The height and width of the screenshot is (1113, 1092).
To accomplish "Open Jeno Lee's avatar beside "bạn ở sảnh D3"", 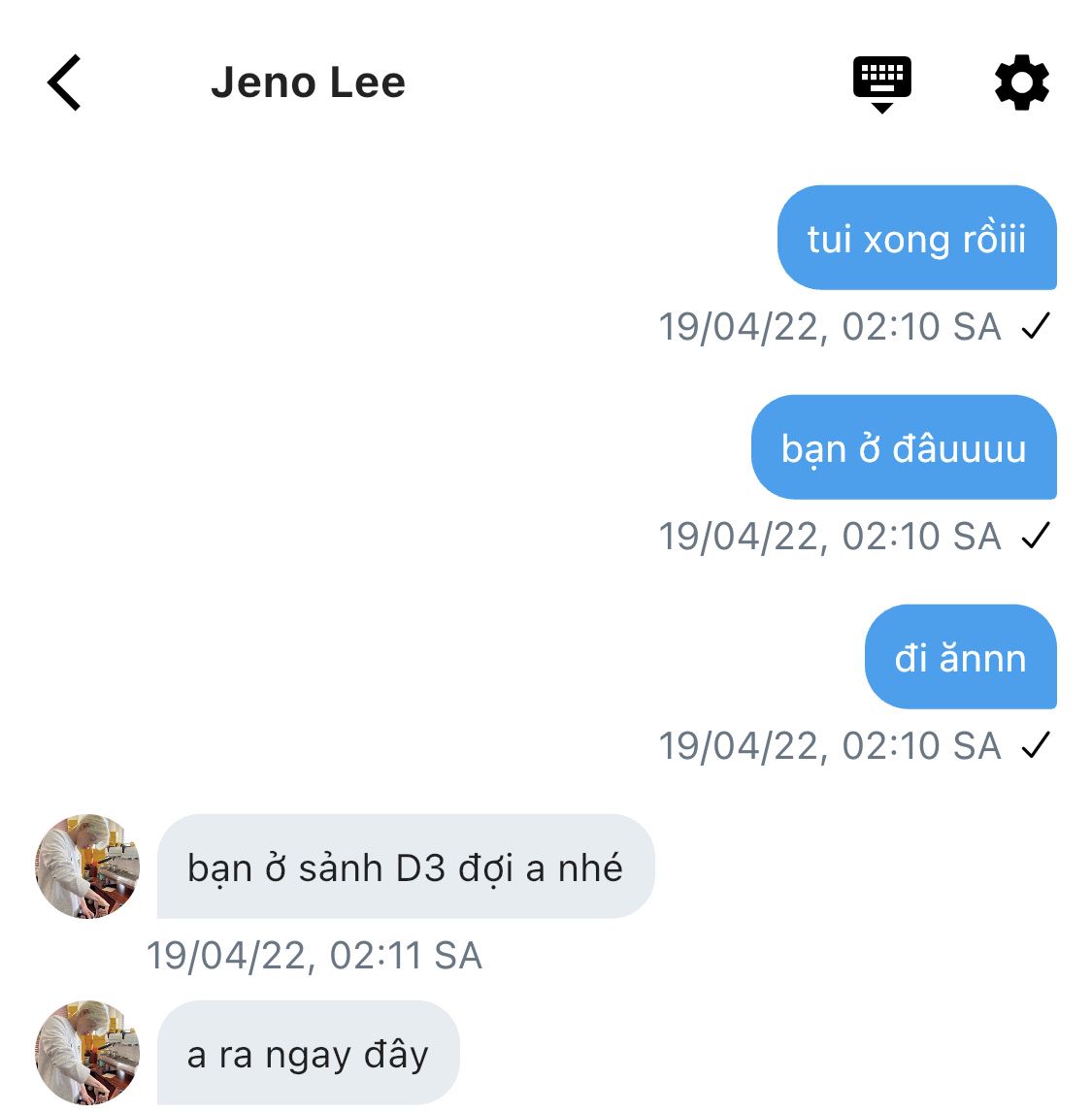I will point(87,867).
